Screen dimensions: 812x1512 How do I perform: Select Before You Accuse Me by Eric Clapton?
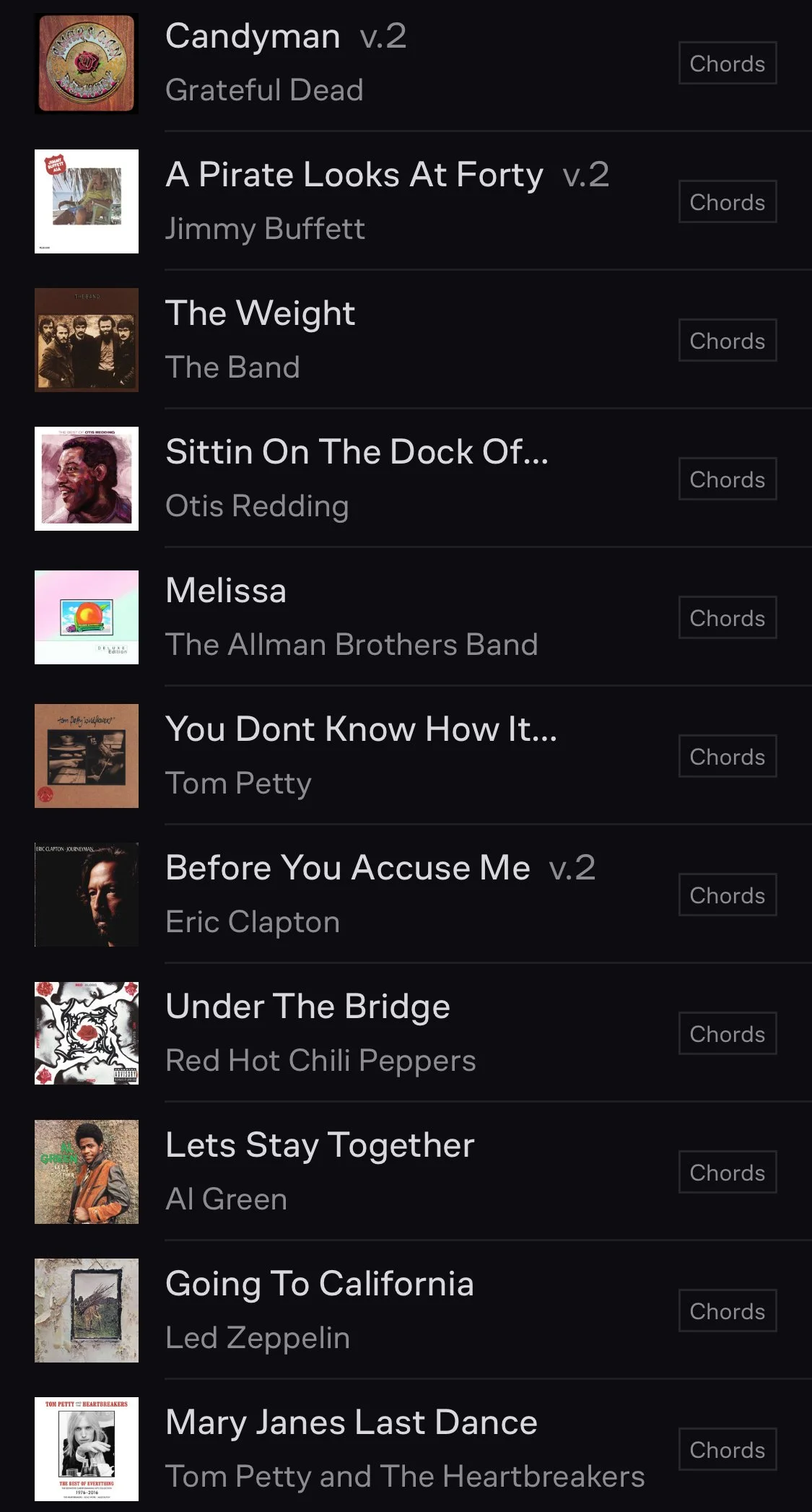pos(348,869)
